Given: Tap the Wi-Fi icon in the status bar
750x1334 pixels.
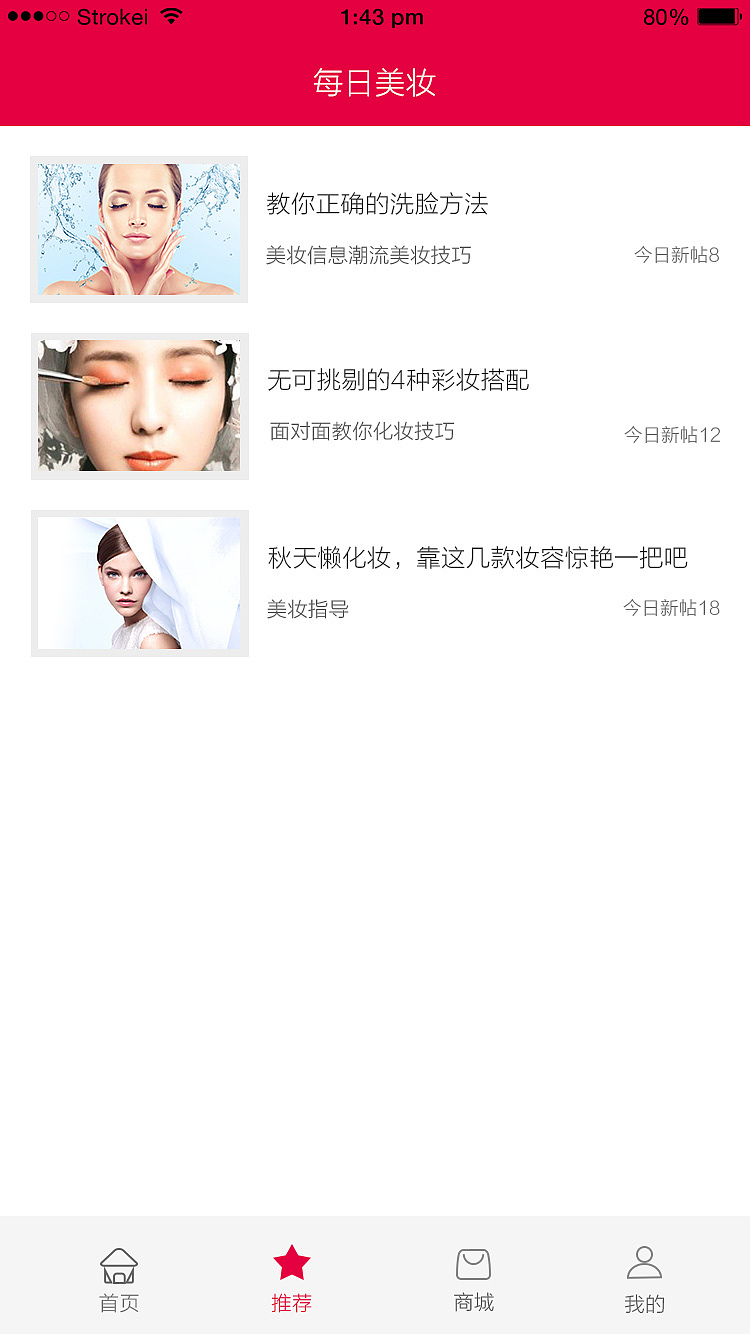Looking at the screenshot, I should 170,15.
